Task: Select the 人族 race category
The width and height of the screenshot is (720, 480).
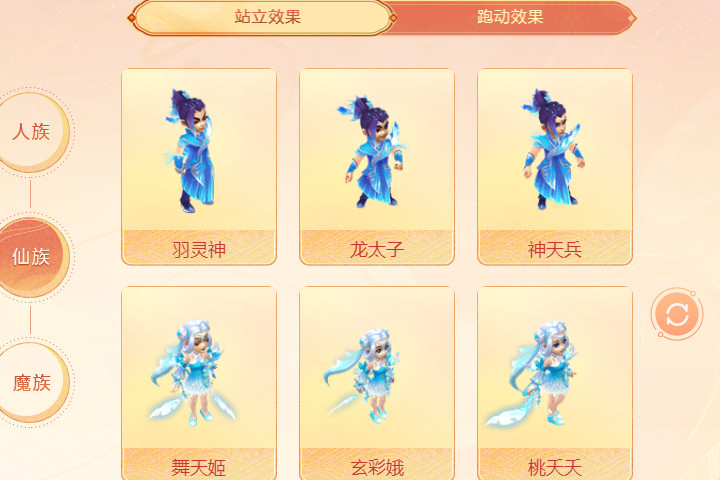Action: pyautogui.click(x=31, y=132)
